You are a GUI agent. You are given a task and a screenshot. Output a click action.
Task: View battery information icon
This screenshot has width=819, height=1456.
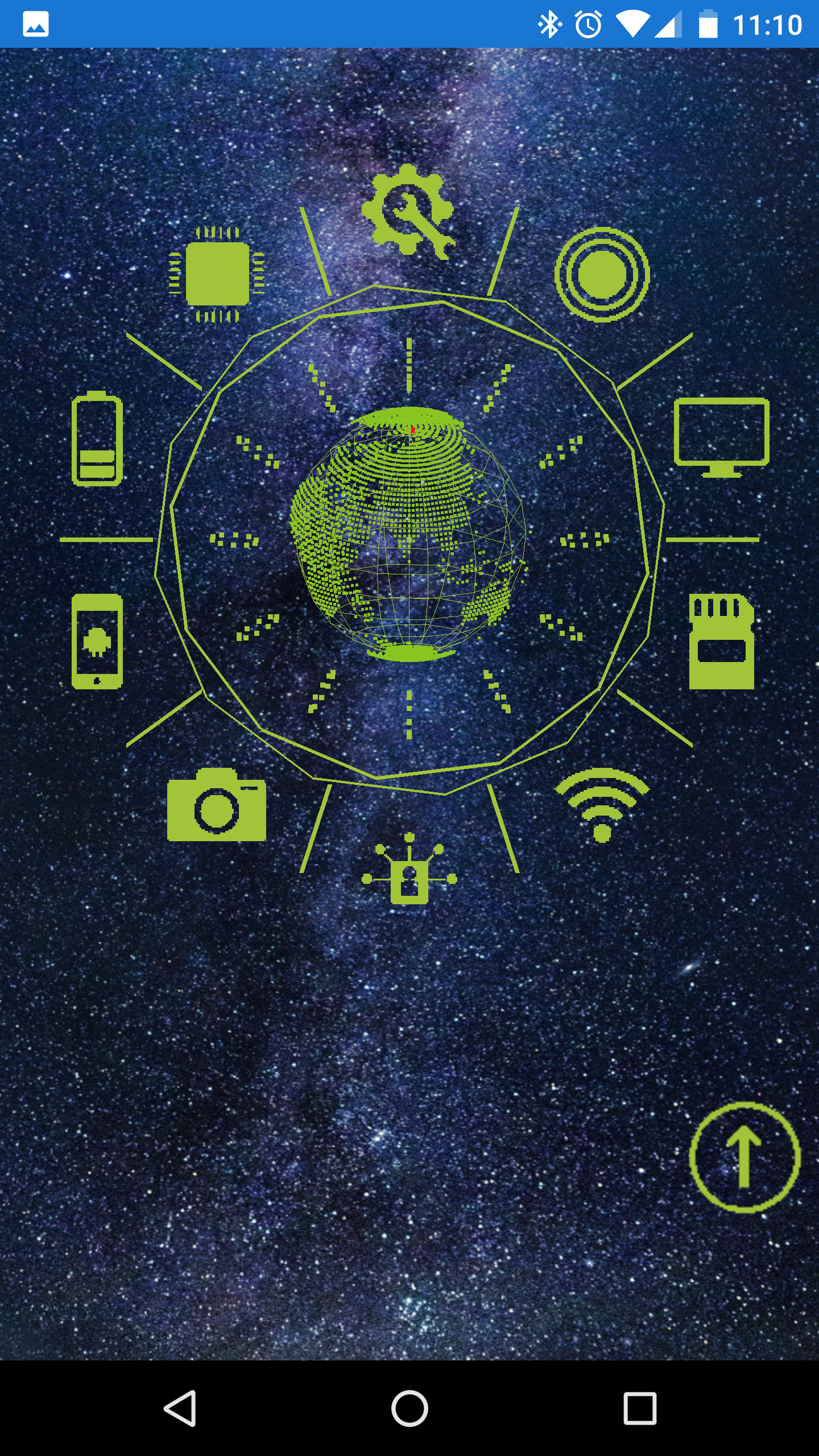(97, 439)
